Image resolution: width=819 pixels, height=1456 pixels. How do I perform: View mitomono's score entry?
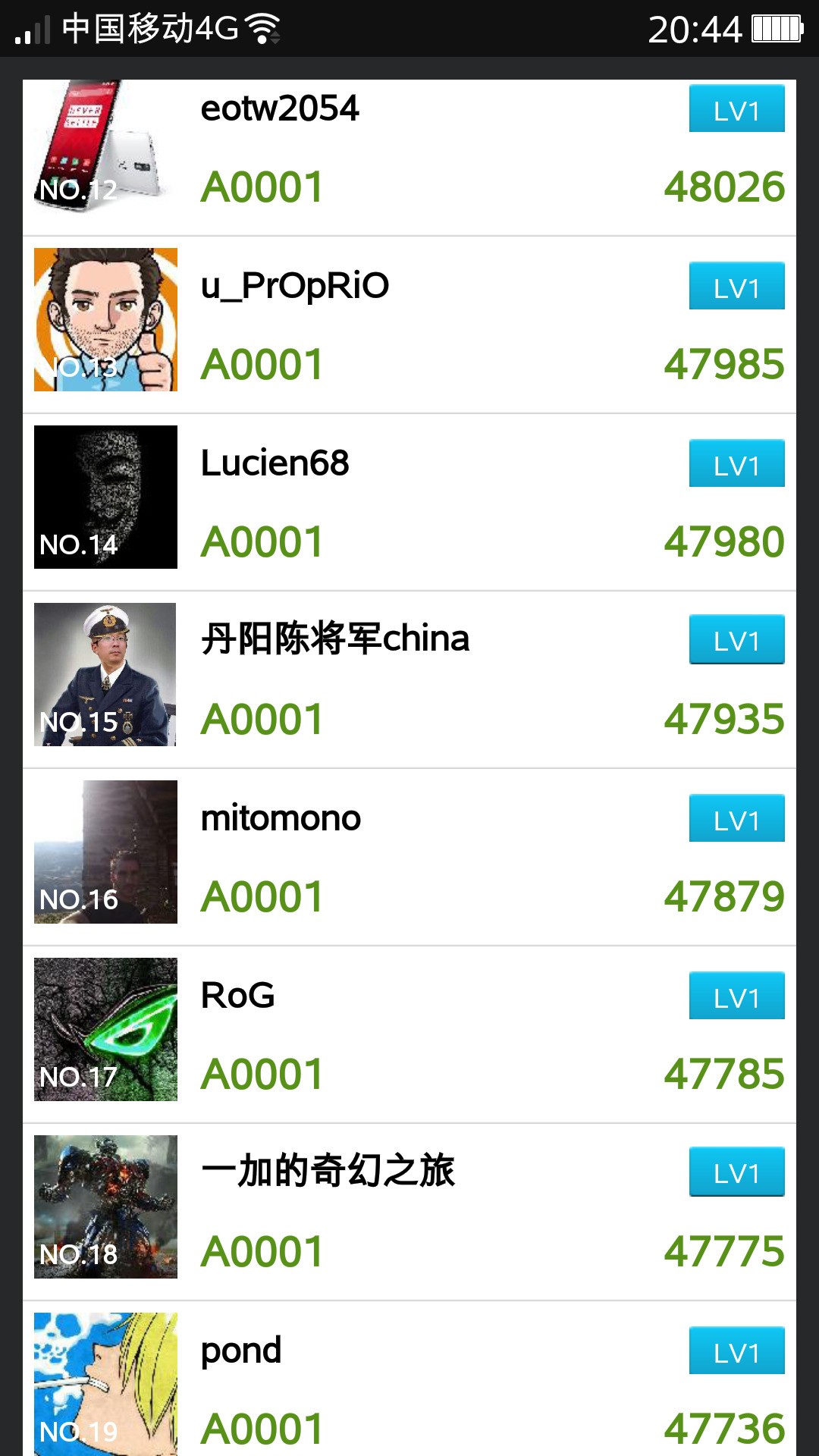click(x=409, y=858)
